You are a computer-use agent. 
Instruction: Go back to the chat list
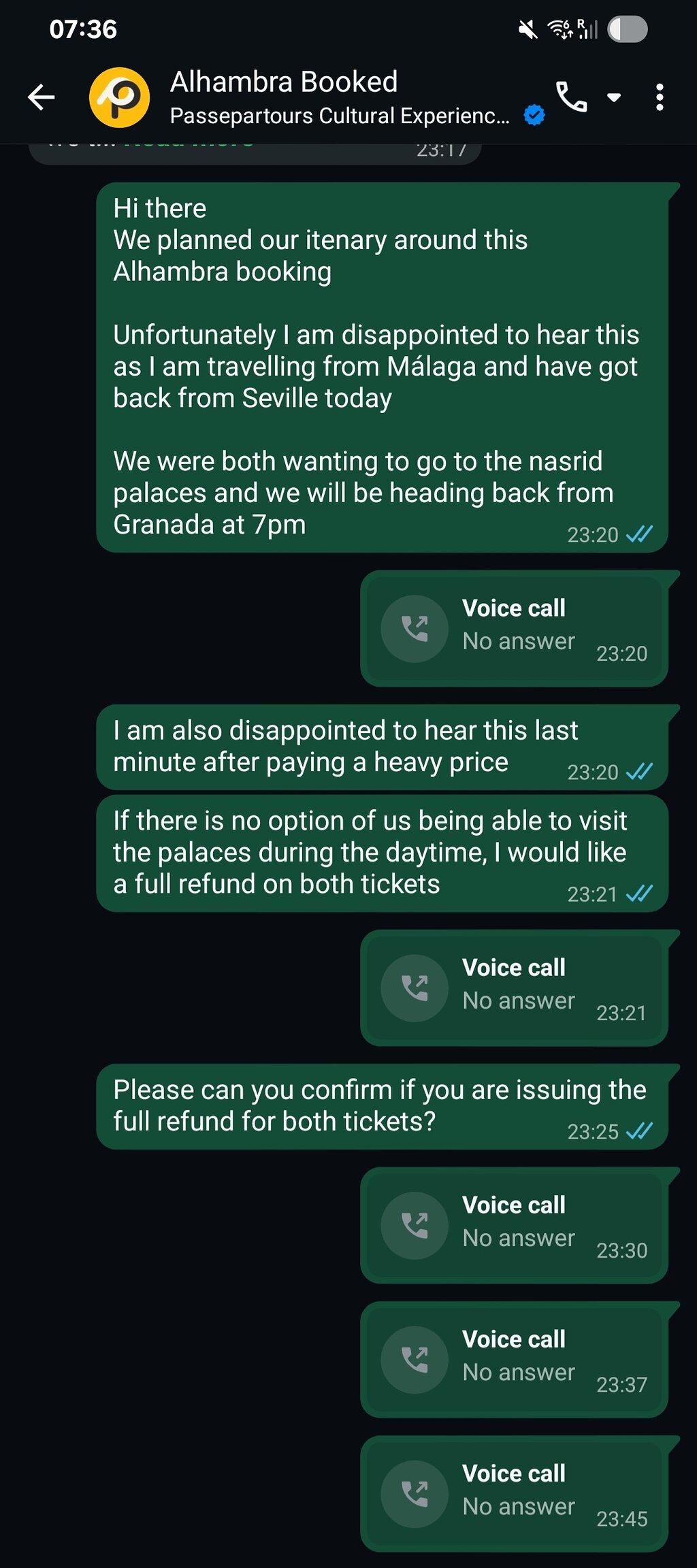point(41,97)
